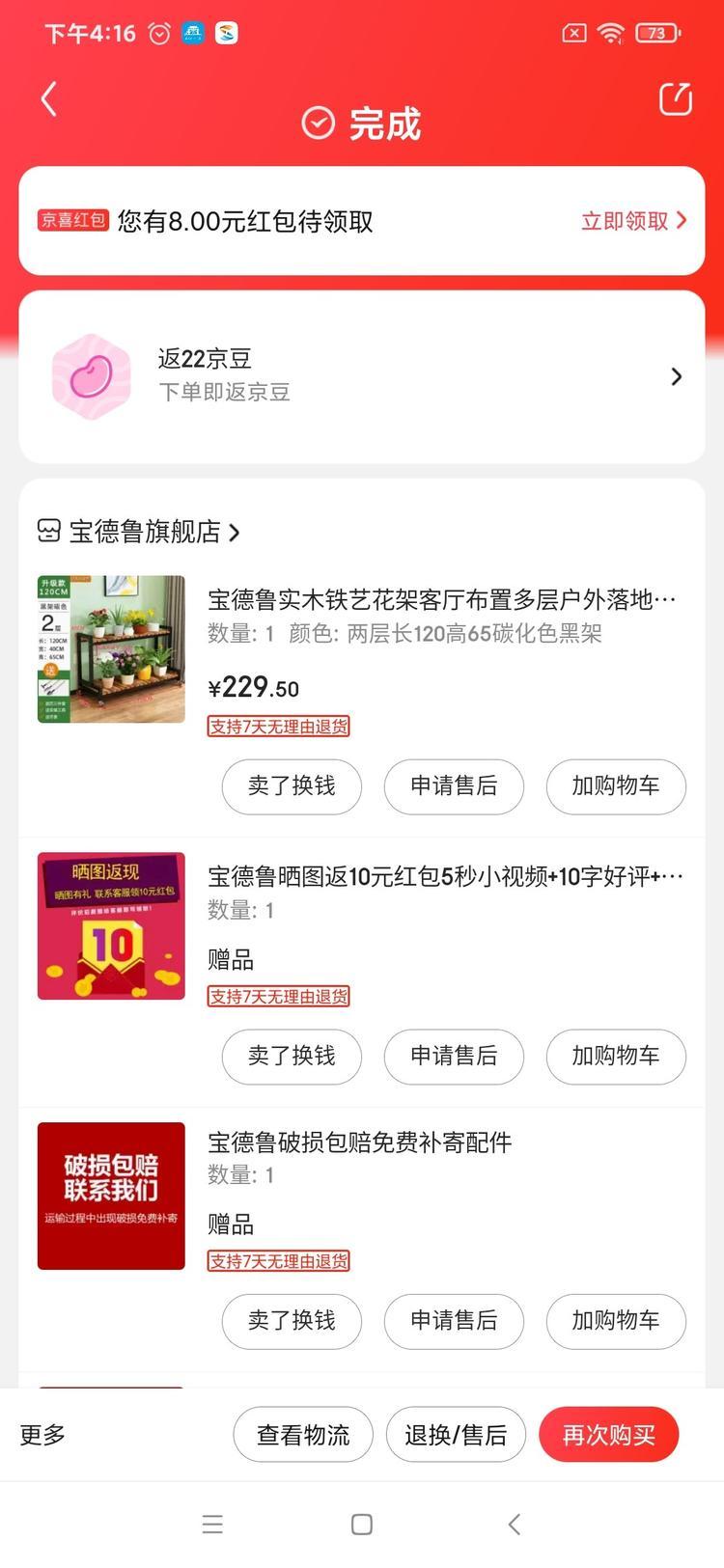Request 申请售后 for the 破损包赔免费补寄配件 item
This screenshot has height=1568, width=724.
click(x=454, y=1321)
